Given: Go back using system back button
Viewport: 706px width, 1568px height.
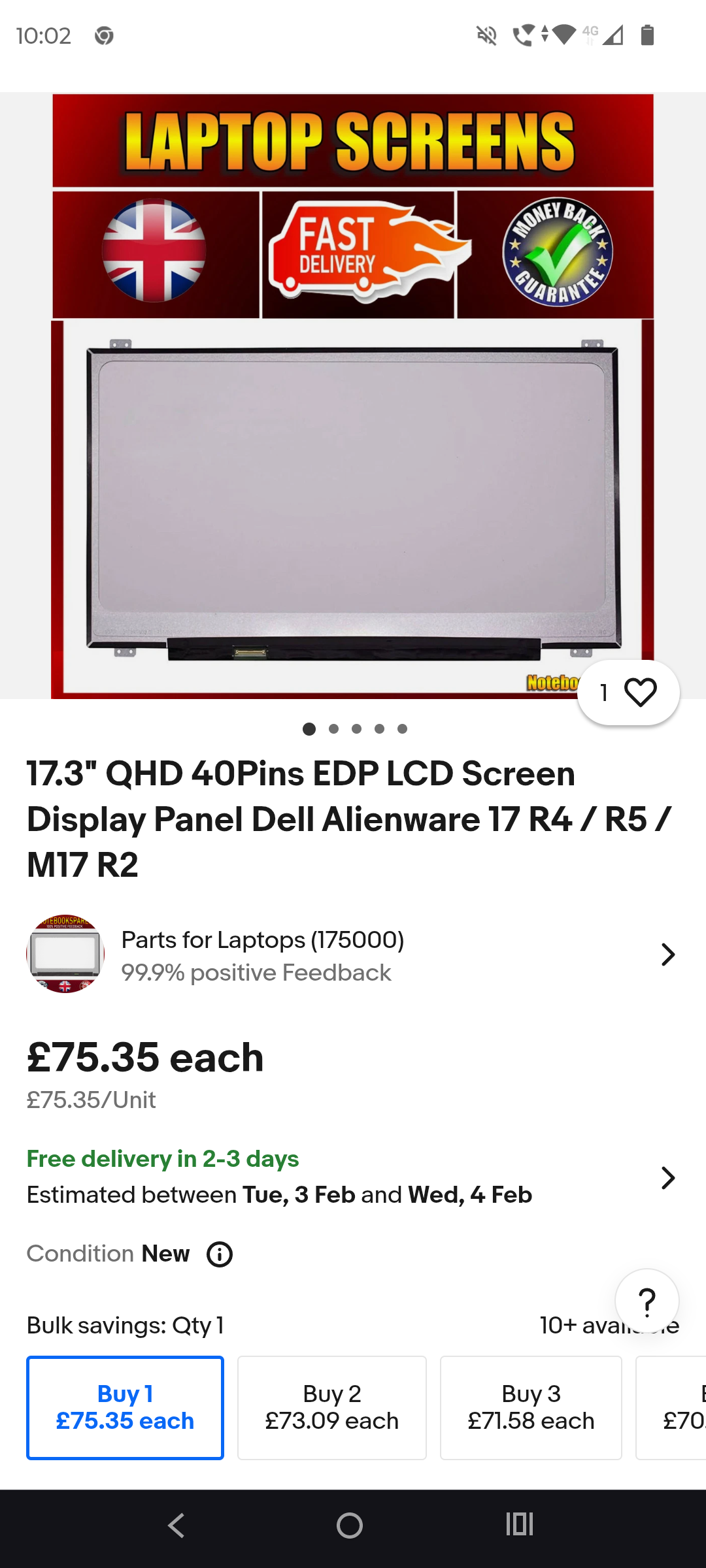Looking at the screenshot, I should point(176,1526).
